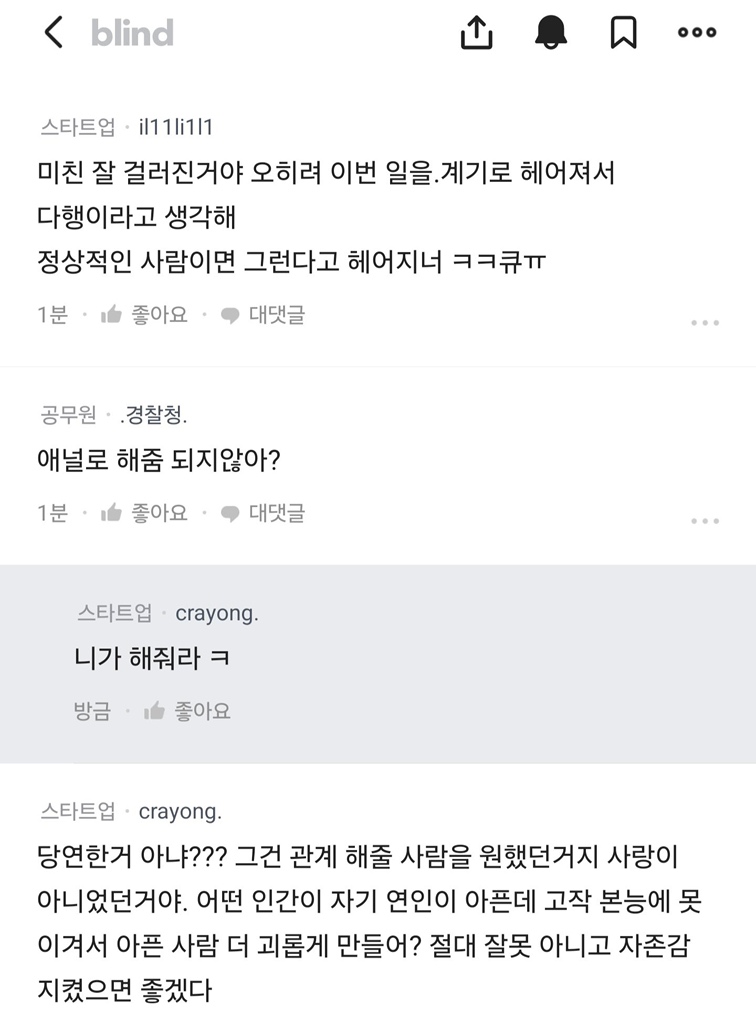This screenshot has width=756, height=1024.
Task: Go back using the top-left arrow
Action: coord(53,33)
